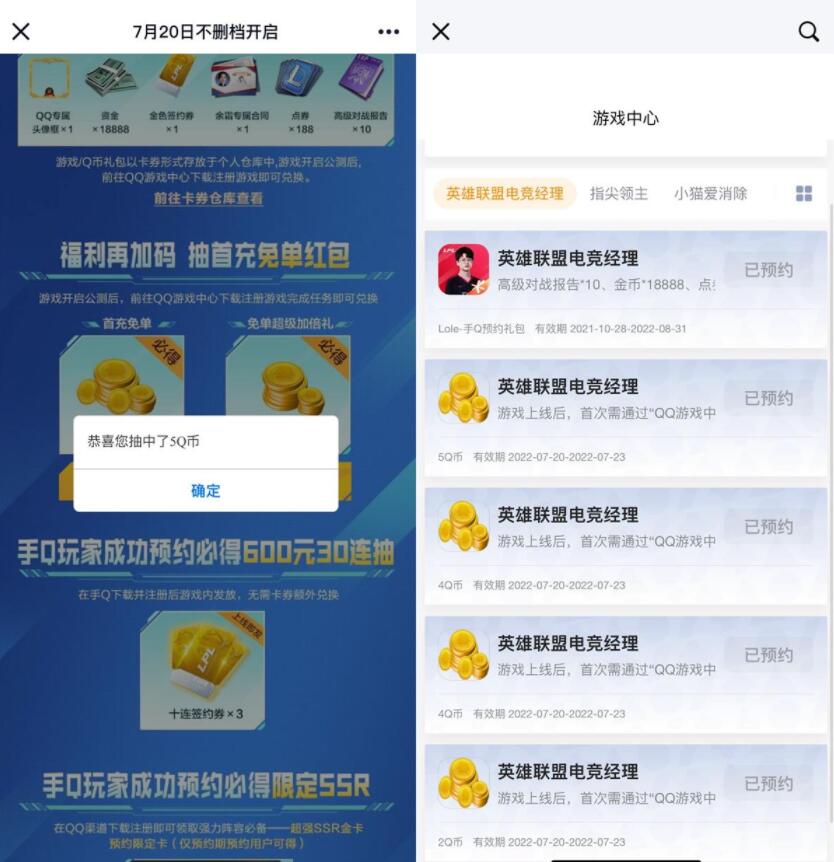Switch to the 指尖领主 tab
834x862 pixels.
point(618,193)
